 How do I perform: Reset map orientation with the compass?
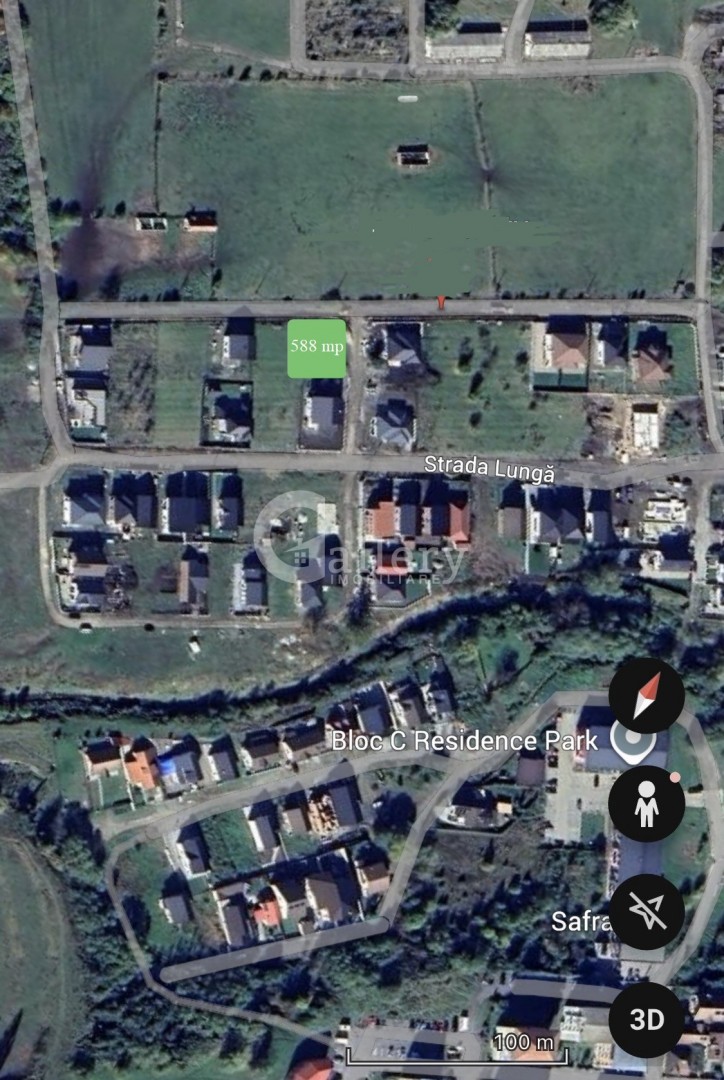(x=646, y=696)
